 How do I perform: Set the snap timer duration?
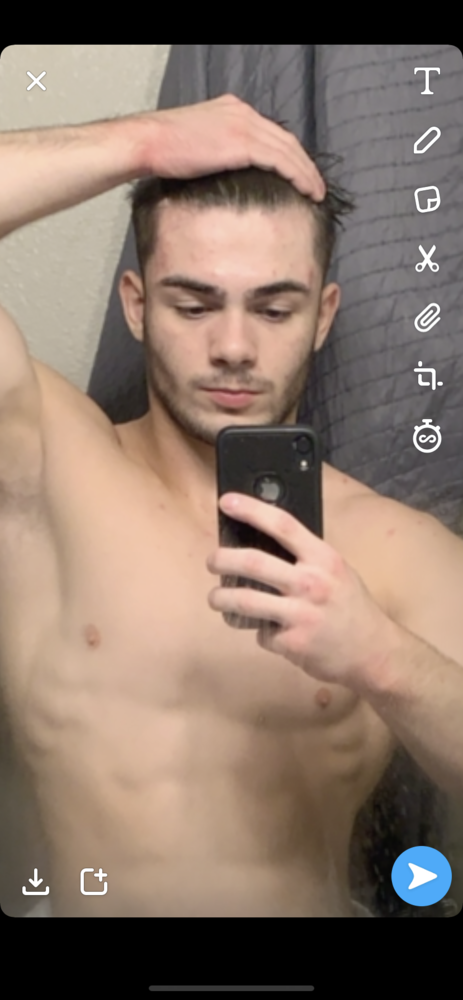427,436
